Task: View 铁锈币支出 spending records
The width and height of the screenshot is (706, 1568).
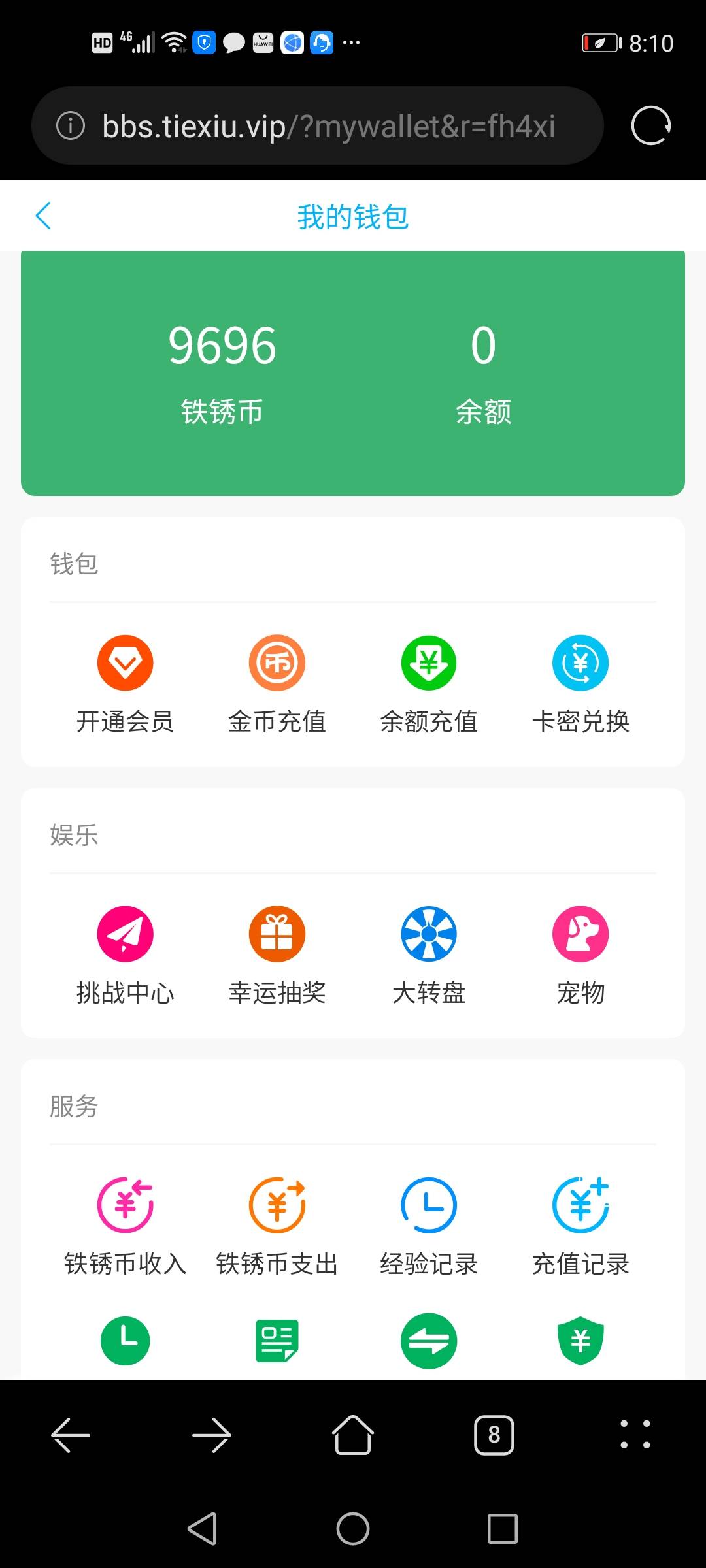Action: (x=277, y=1226)
